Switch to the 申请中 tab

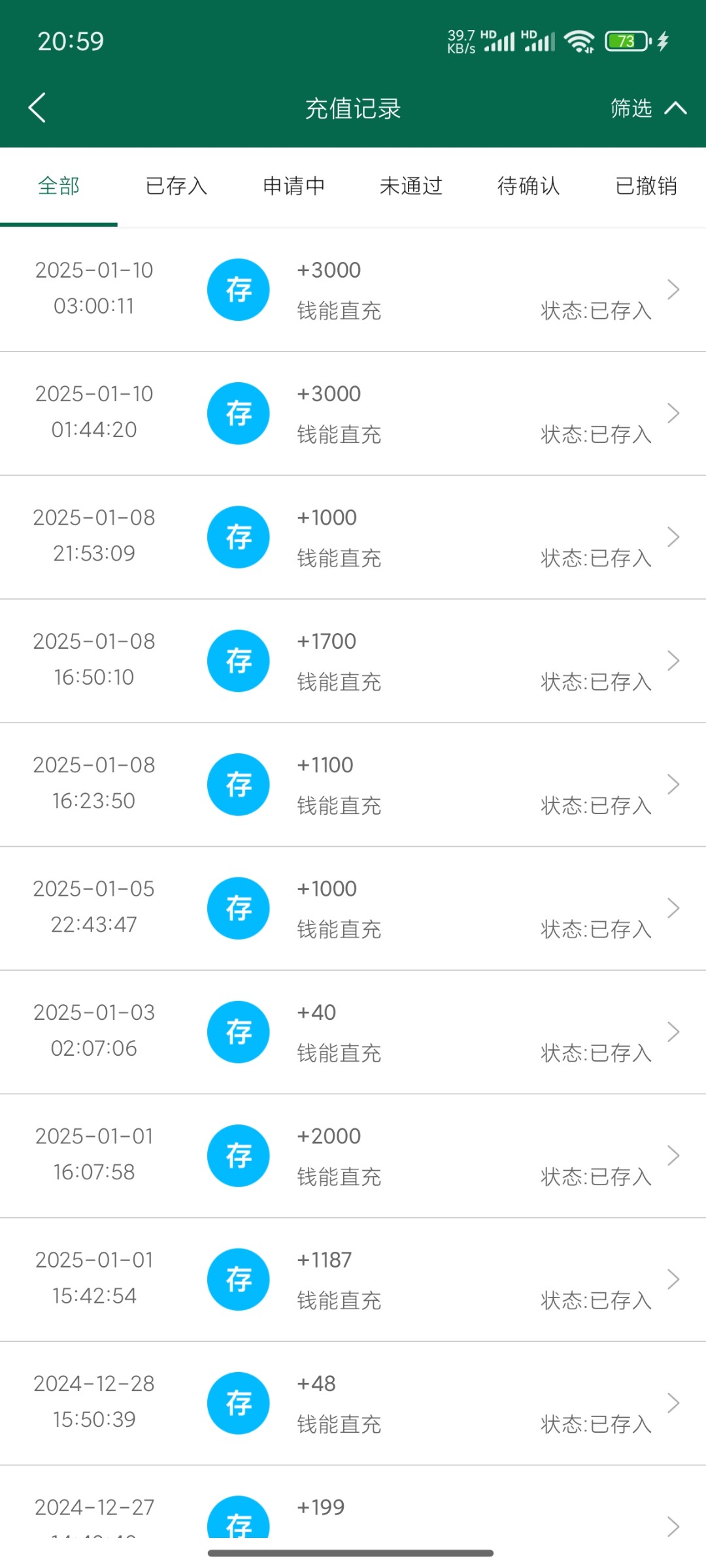(x=294, y=186)
